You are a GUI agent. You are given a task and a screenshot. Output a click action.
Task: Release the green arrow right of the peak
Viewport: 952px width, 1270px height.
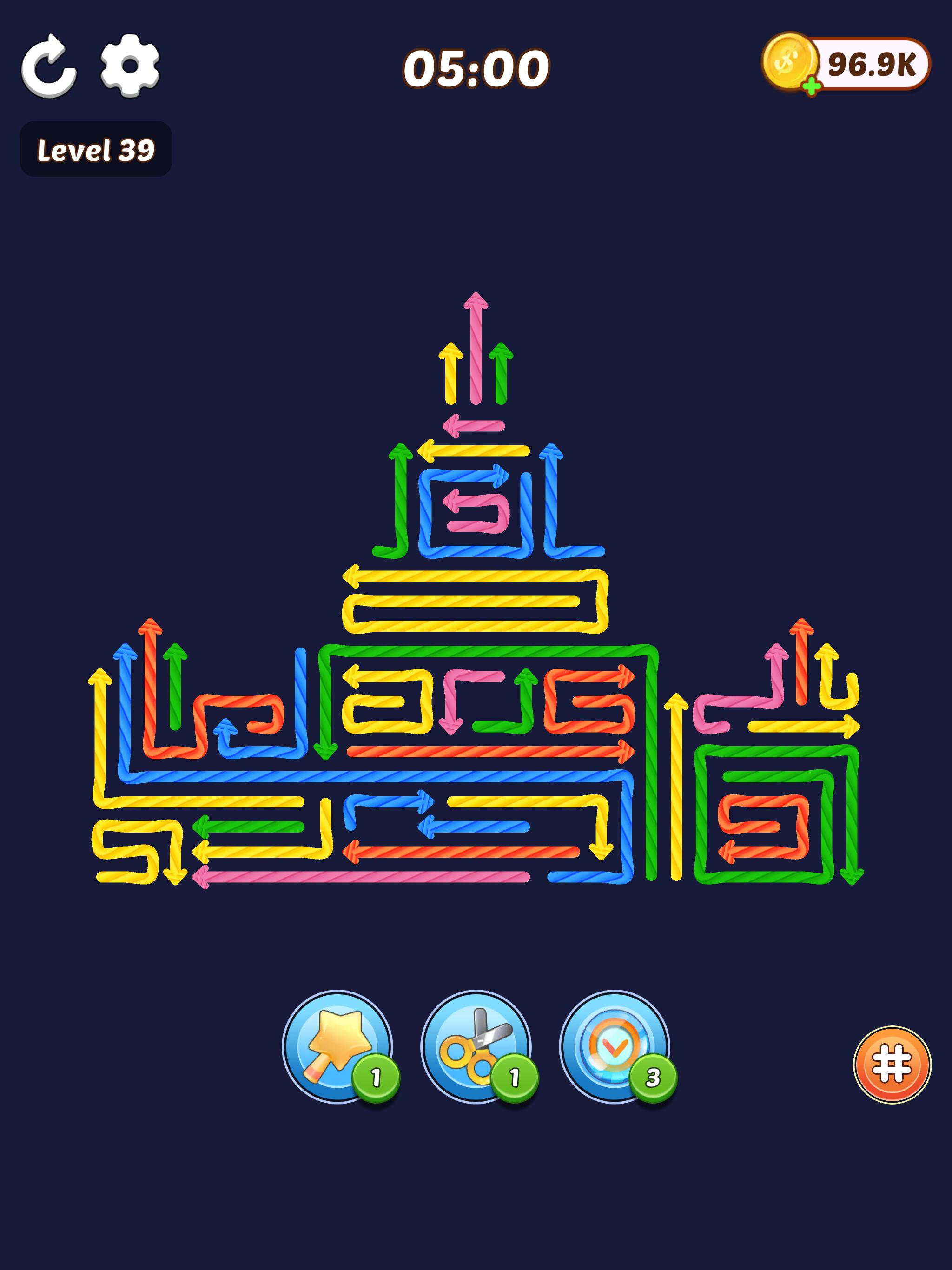pyautogui.click(x=501, y=373)
